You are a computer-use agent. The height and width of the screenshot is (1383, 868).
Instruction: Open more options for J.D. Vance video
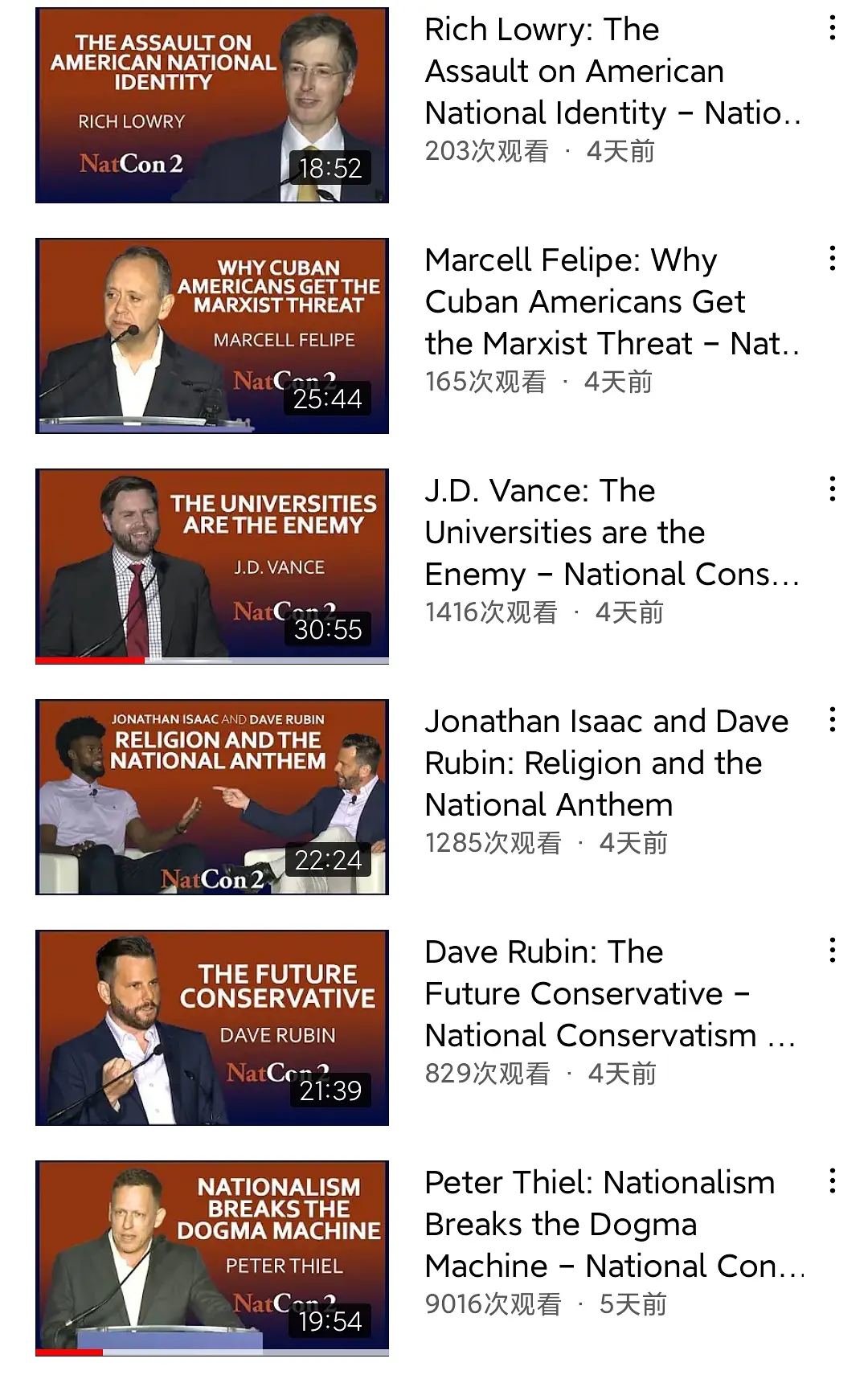point(833,489)
